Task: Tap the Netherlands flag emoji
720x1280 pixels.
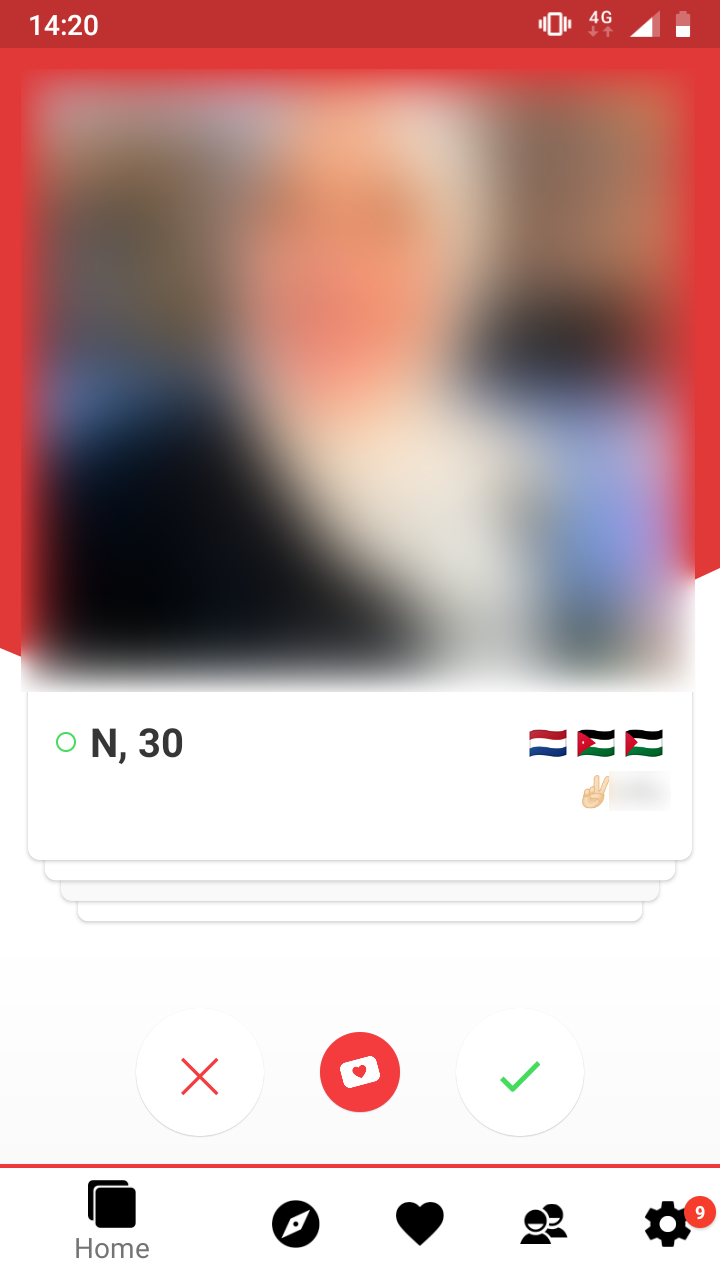Action: 546,742
